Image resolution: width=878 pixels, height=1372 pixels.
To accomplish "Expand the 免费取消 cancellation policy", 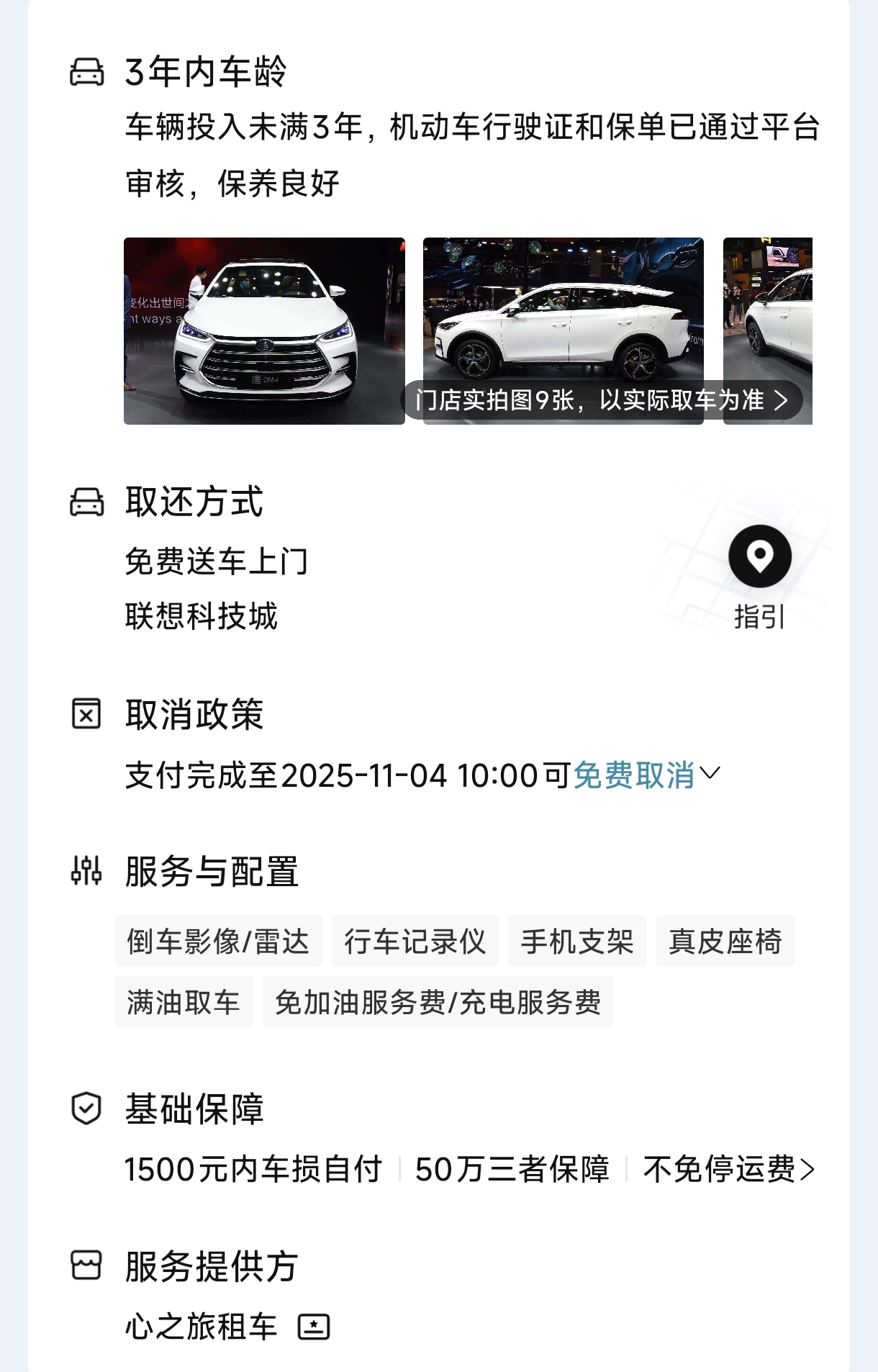I will tap(645, 775).
